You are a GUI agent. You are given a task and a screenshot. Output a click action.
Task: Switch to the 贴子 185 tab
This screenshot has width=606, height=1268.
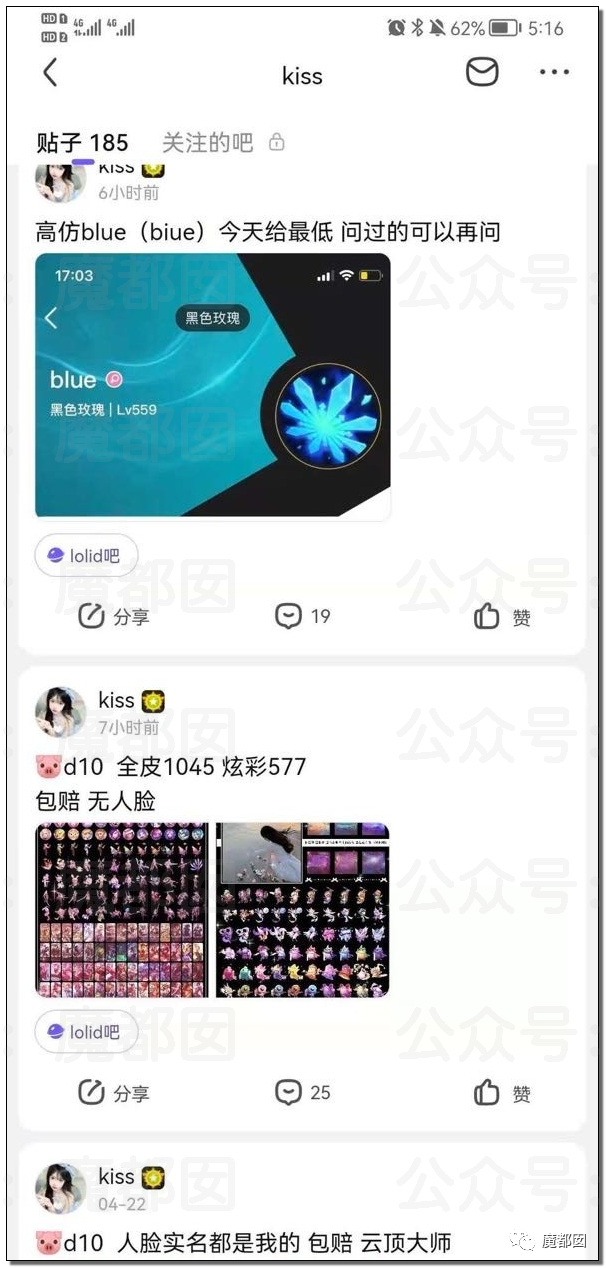pos(82,143)
